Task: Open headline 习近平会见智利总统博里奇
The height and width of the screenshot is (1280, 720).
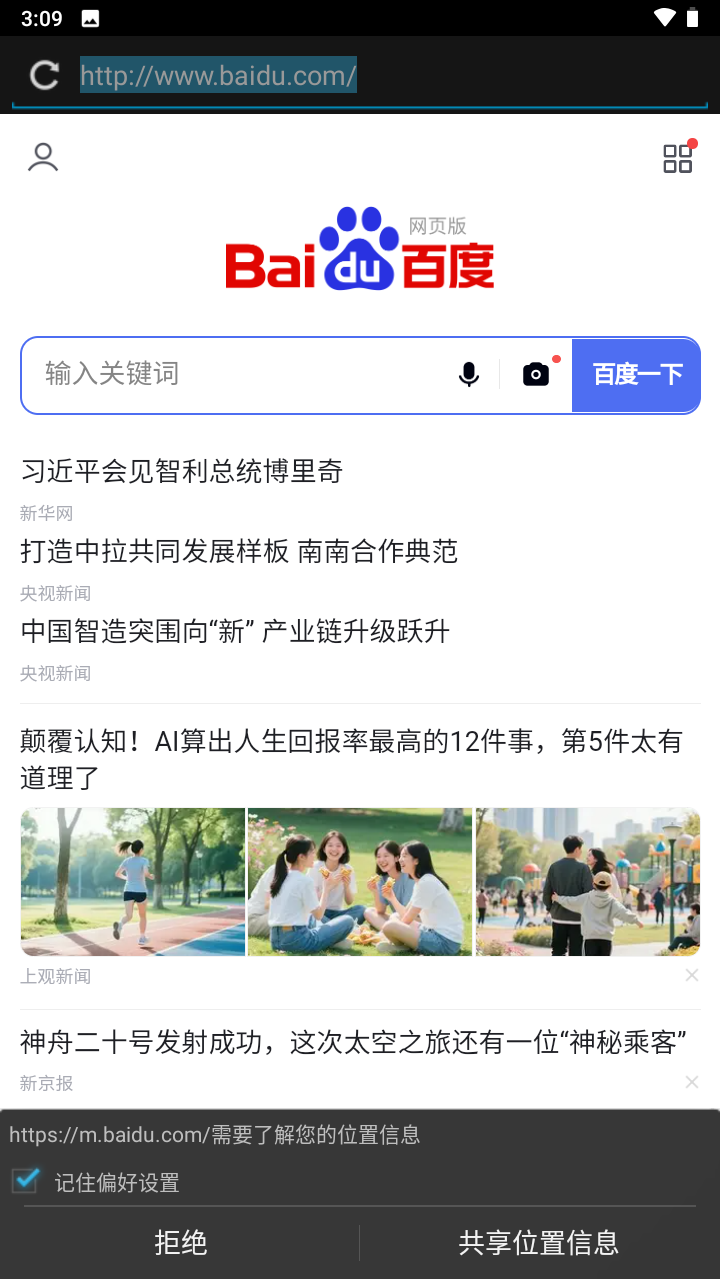Action: [x=182, y=470]
